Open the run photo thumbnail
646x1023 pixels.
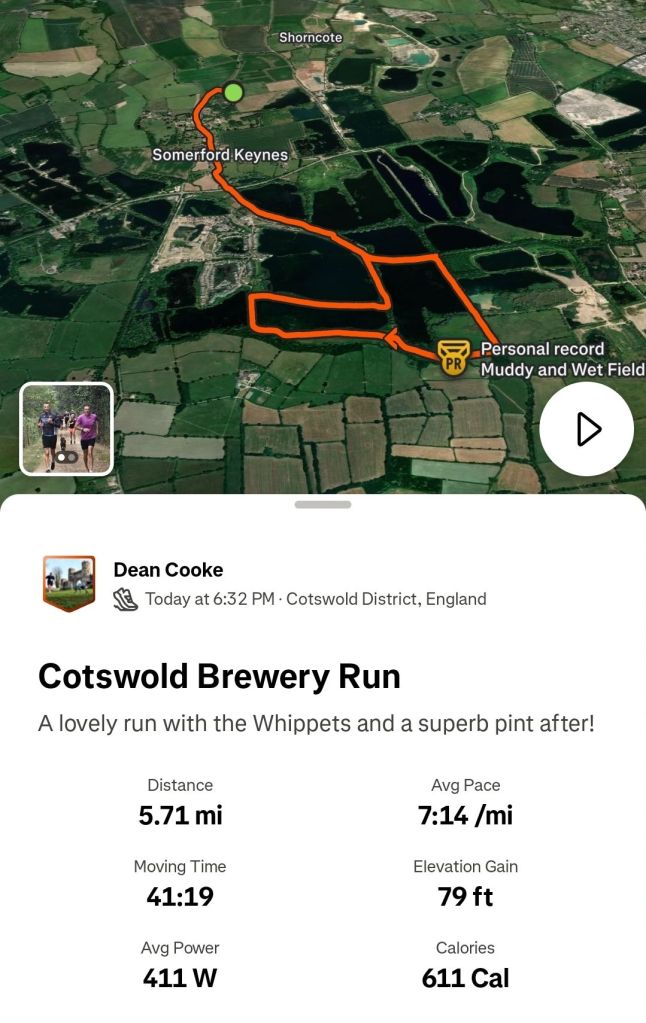click(67, 429)
